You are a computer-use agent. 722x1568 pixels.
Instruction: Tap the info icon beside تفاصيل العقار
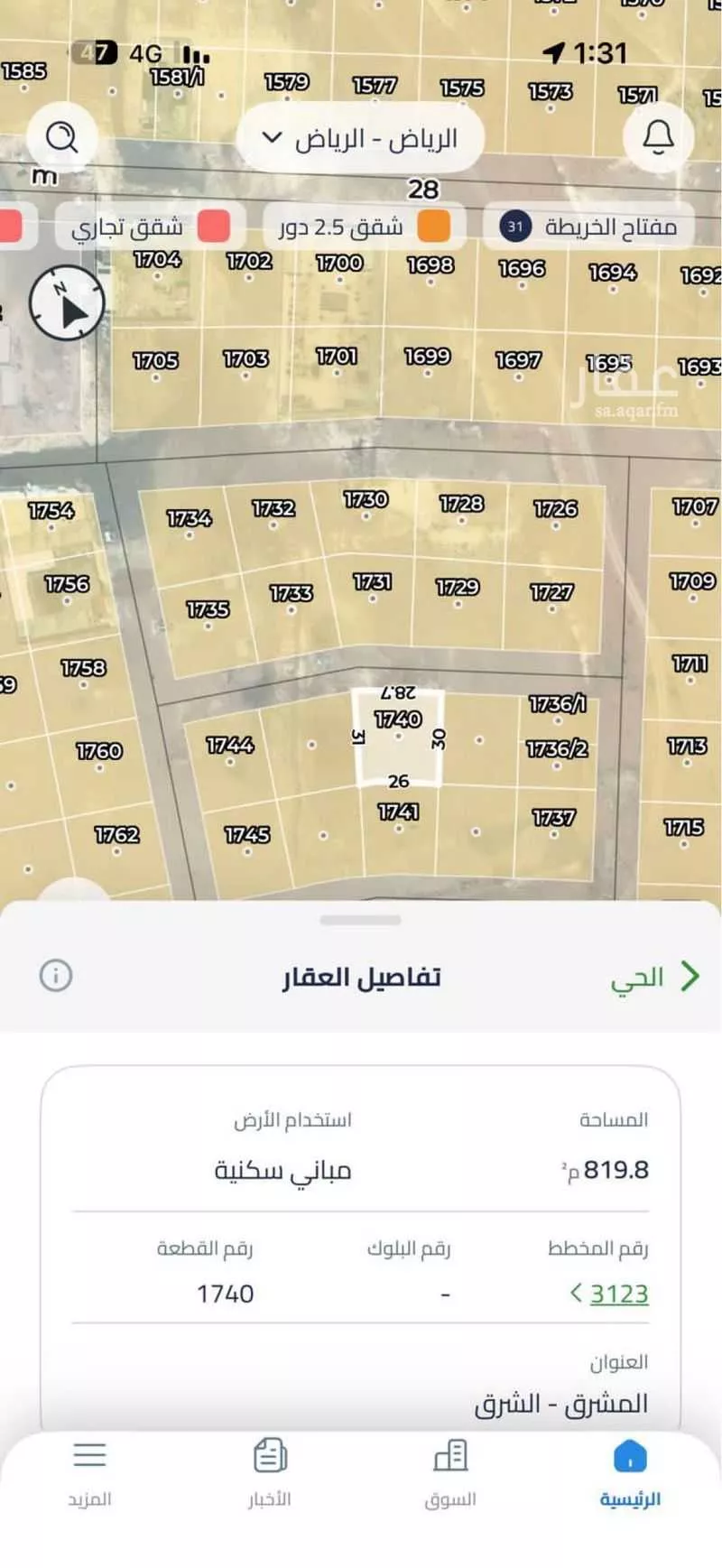[54, 977]
